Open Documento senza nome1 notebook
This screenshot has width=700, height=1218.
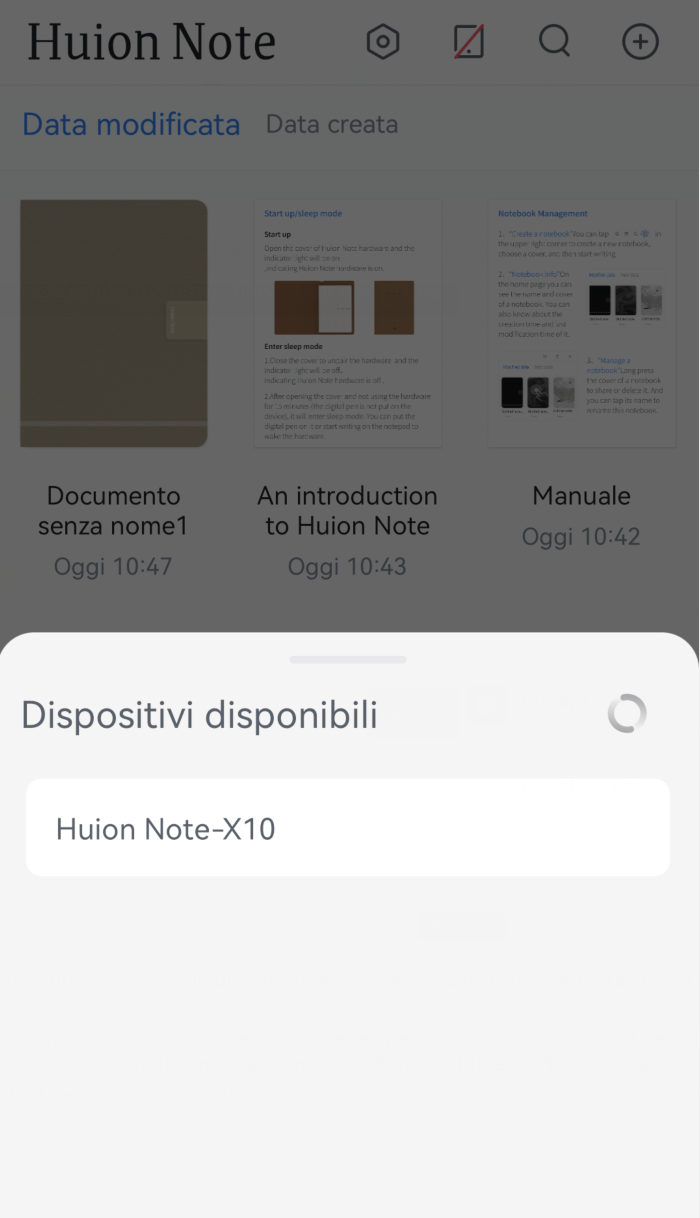pyautogui.click(x=114, y=324)
